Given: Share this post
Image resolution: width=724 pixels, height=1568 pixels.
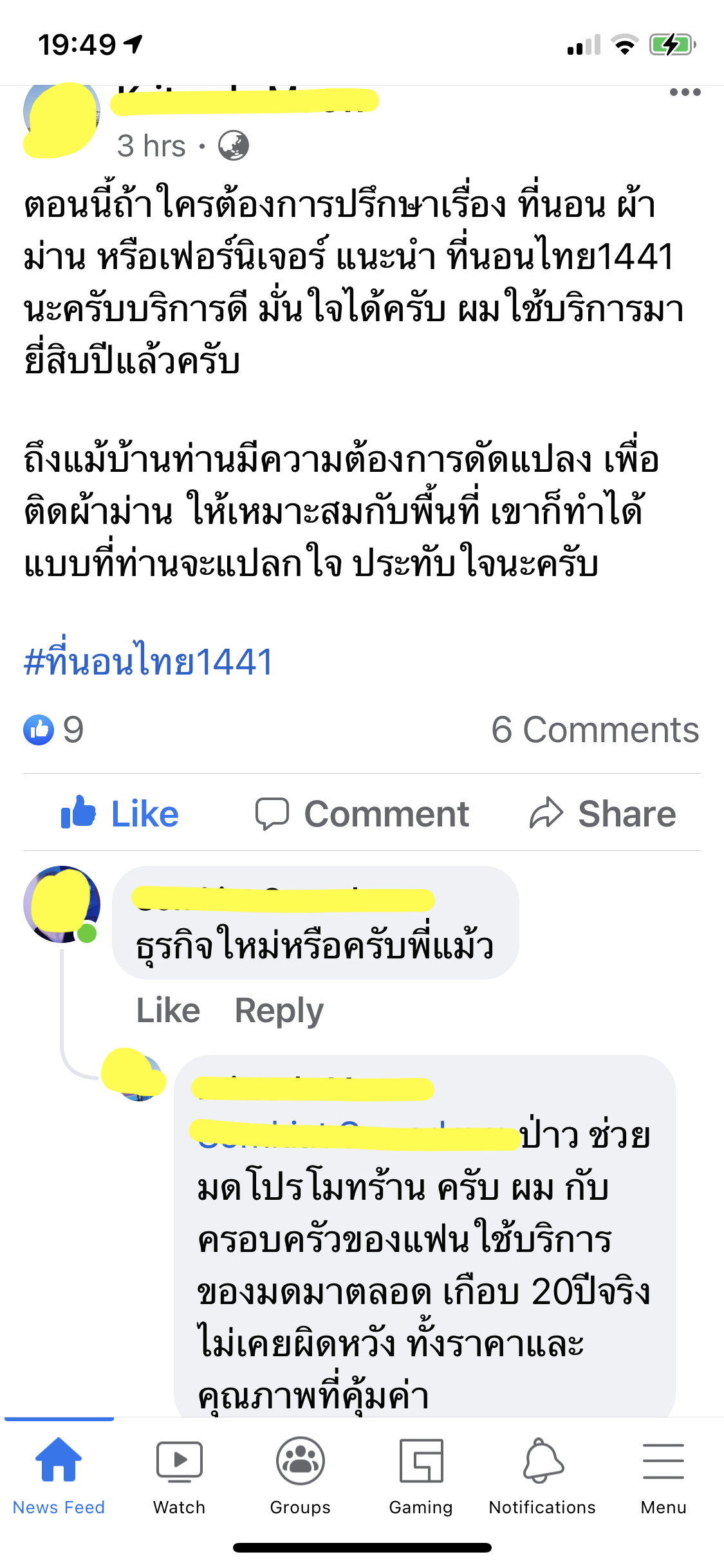Looking at the screenshot, I should tap(602, 814).
